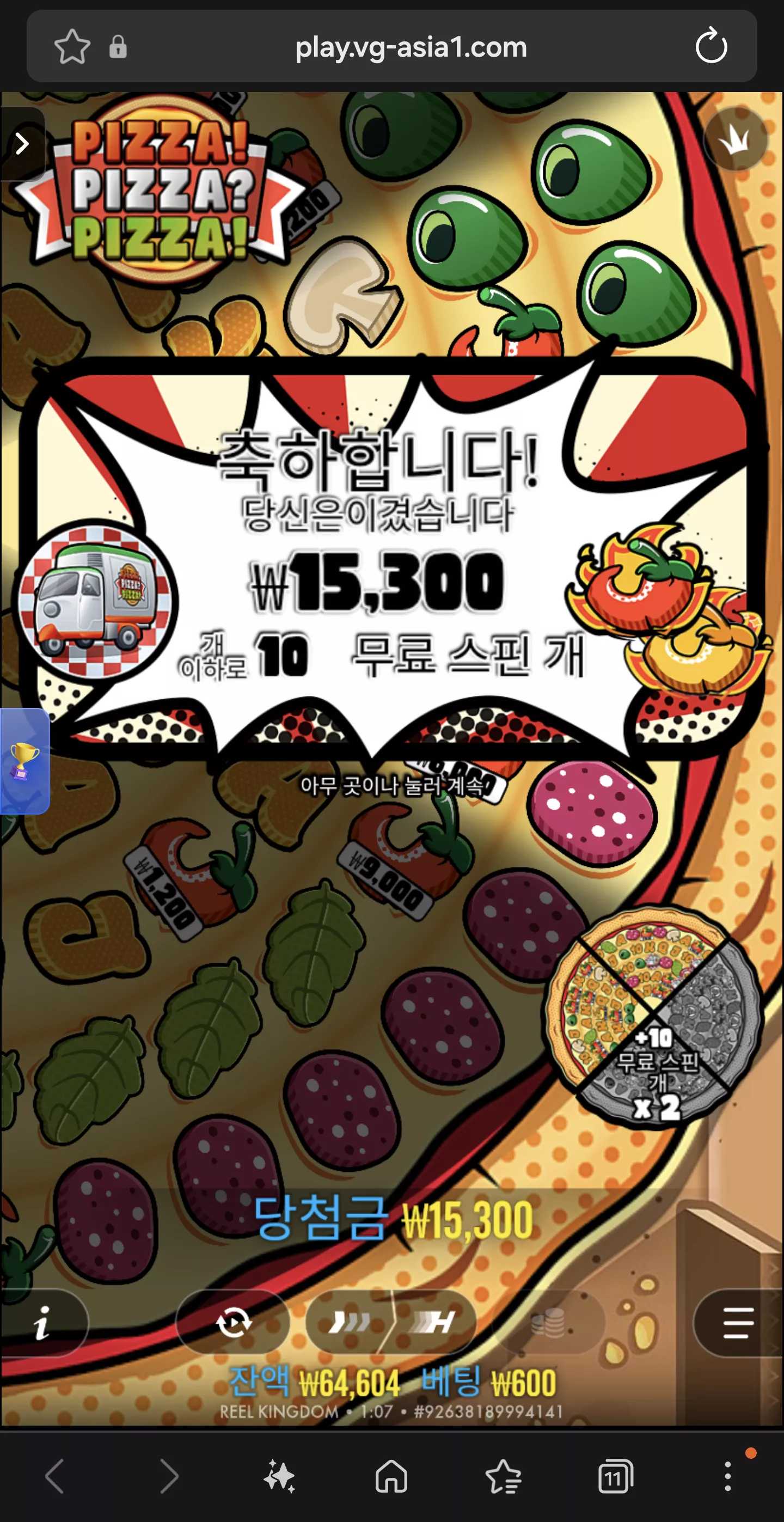
Task: Bookmark this site with the star icon
Action: (72, 47)
